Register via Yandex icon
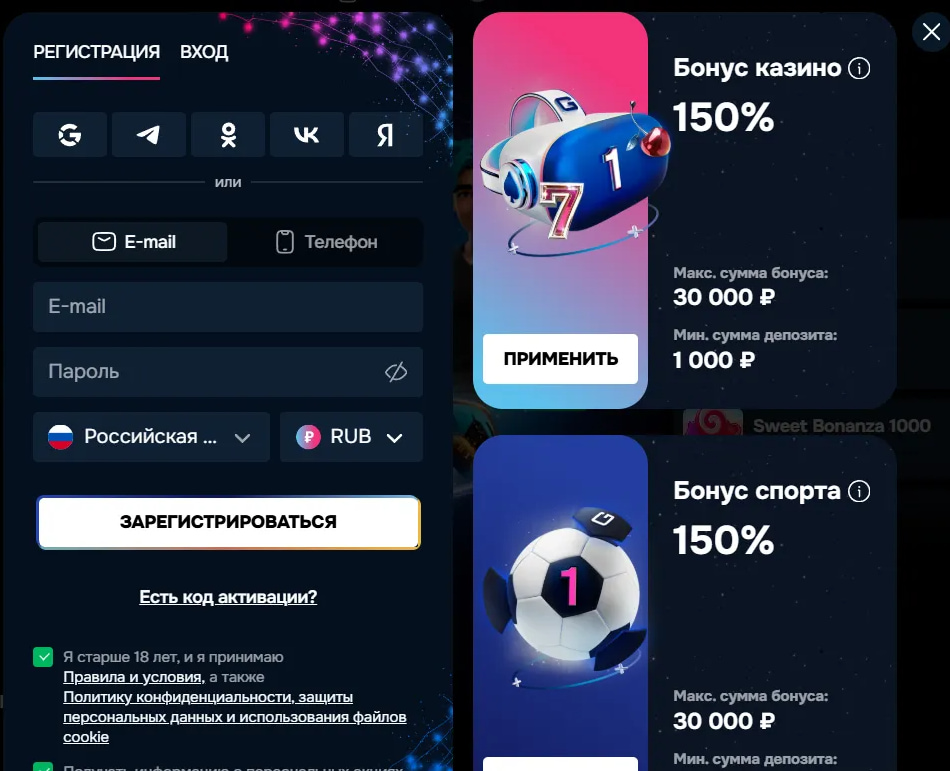 385,135
